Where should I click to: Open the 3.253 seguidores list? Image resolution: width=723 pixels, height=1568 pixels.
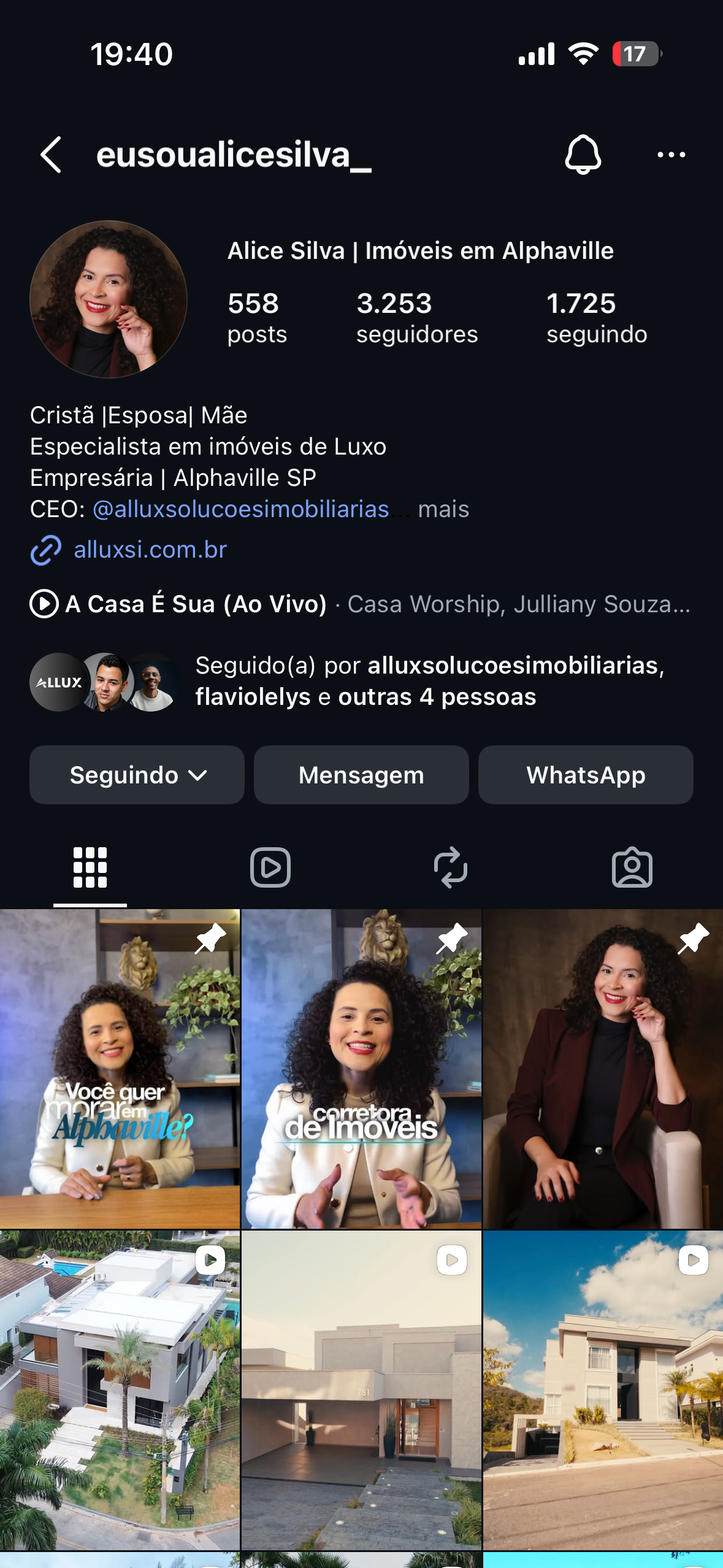(417, 318)
